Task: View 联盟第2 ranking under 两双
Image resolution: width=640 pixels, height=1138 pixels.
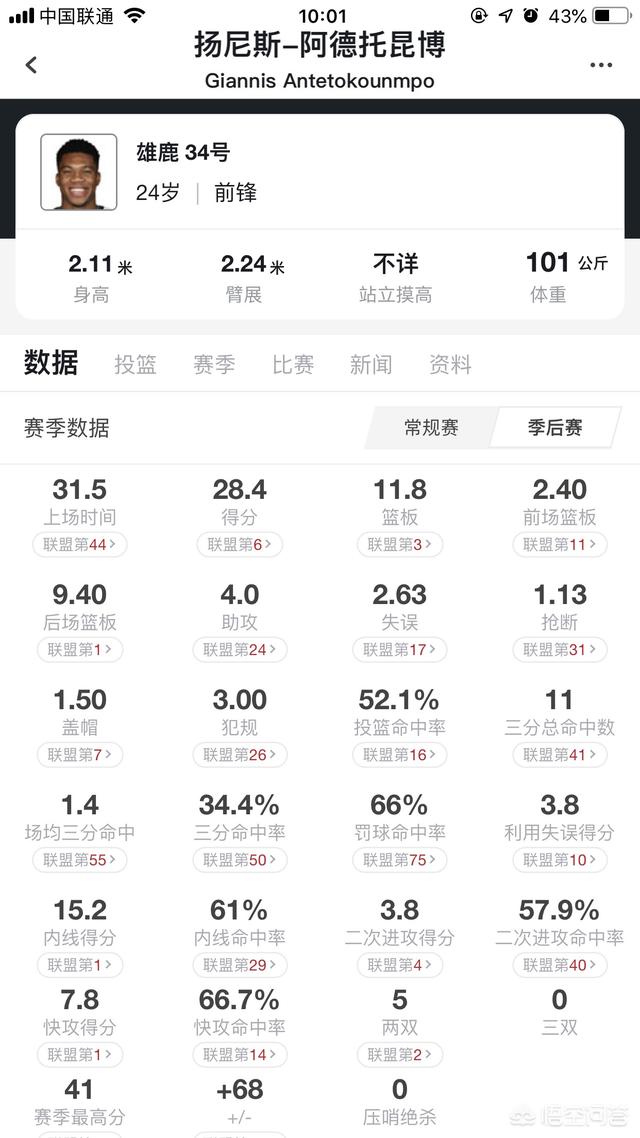Action: coord(400,1054)
